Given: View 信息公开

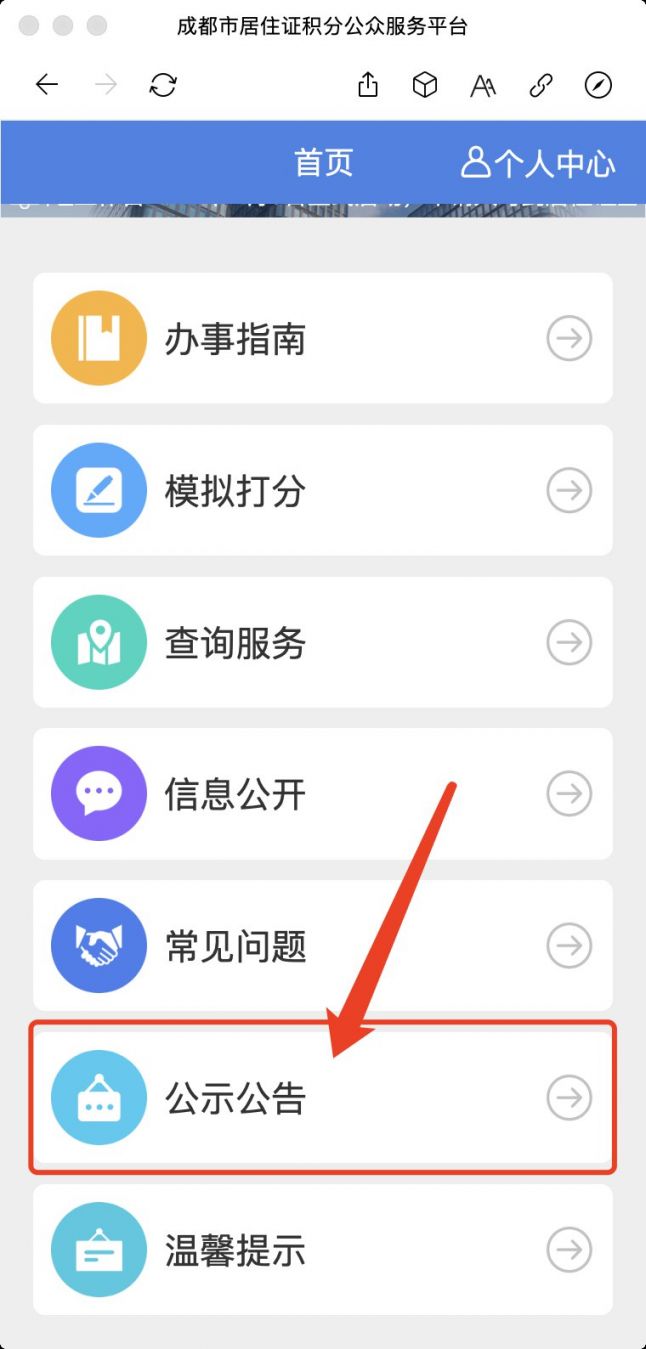Looking at the screenshot, I should pos(323,794).
